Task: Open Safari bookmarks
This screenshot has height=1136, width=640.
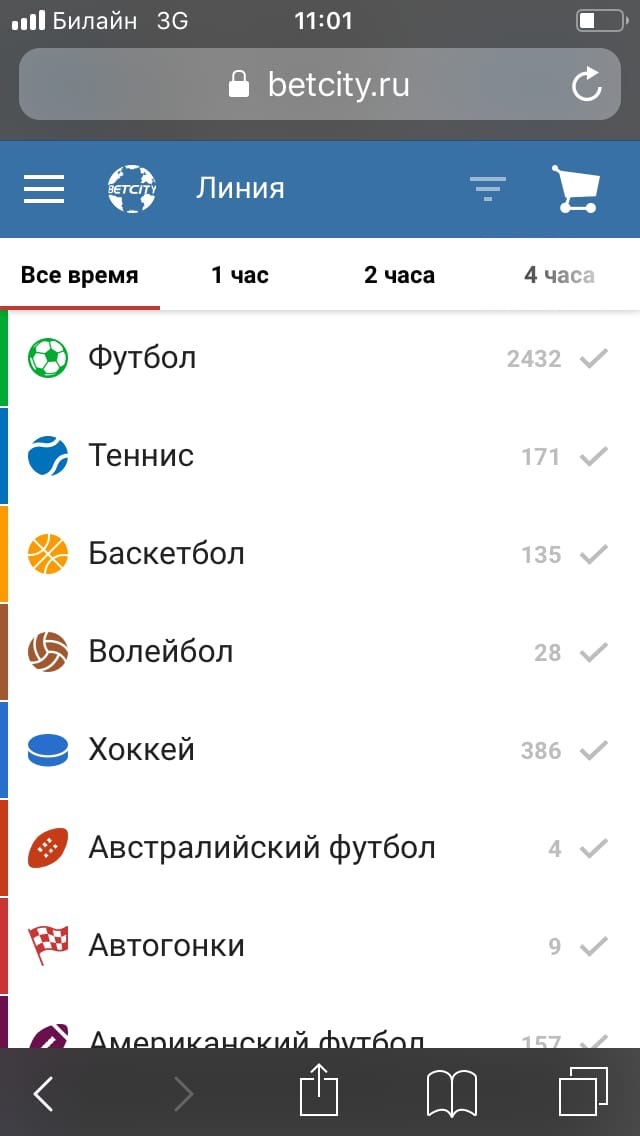Action: pos(451,1093)
